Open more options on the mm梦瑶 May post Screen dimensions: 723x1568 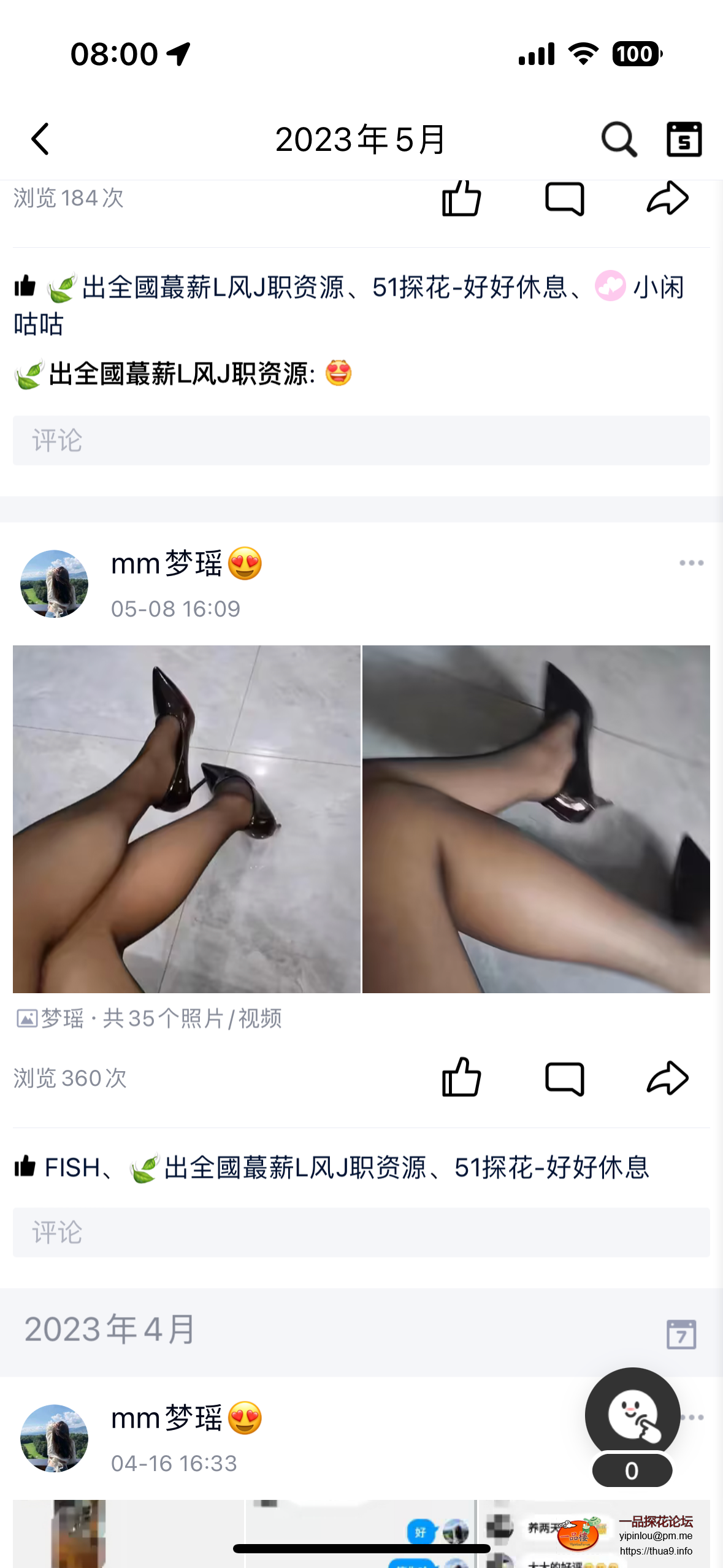(x=692, y=563)
